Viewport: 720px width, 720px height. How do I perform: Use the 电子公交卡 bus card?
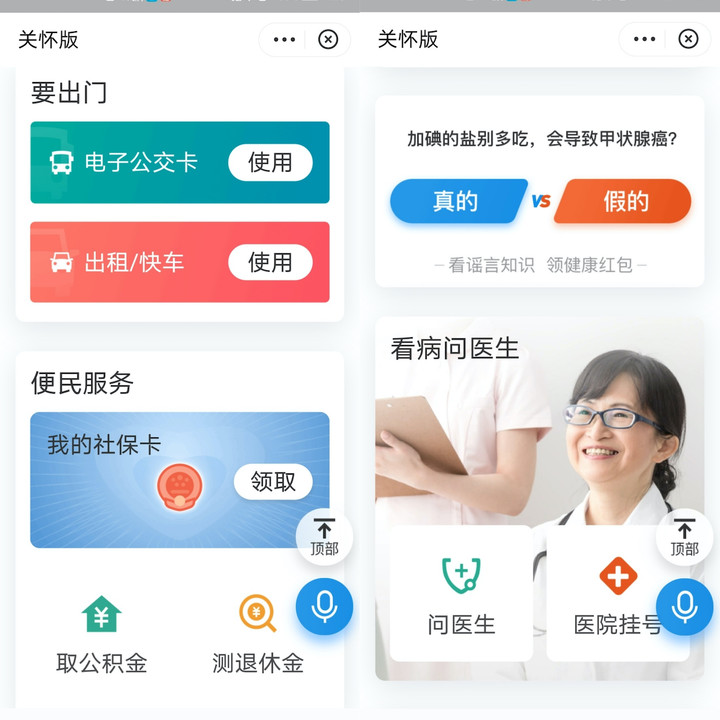pyautogui.click(x=270, y=162)
